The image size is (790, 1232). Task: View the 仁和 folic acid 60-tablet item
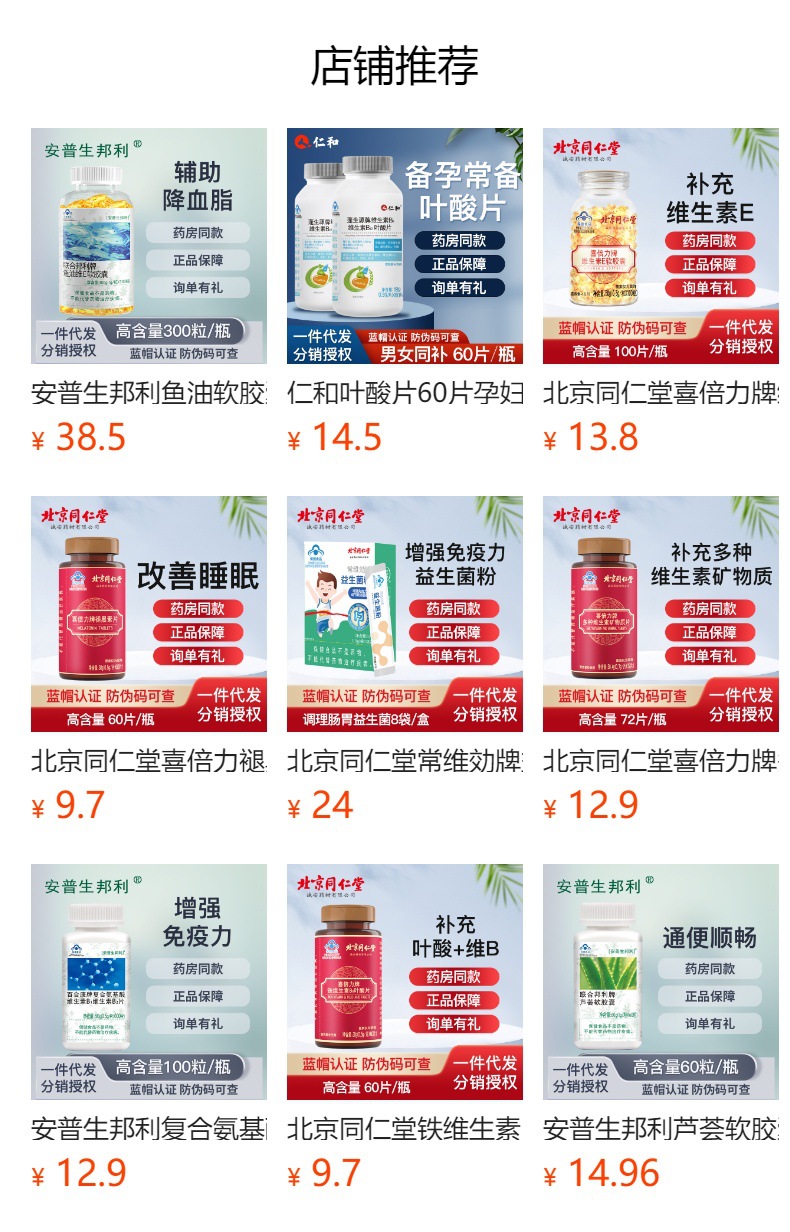(405, 246)
